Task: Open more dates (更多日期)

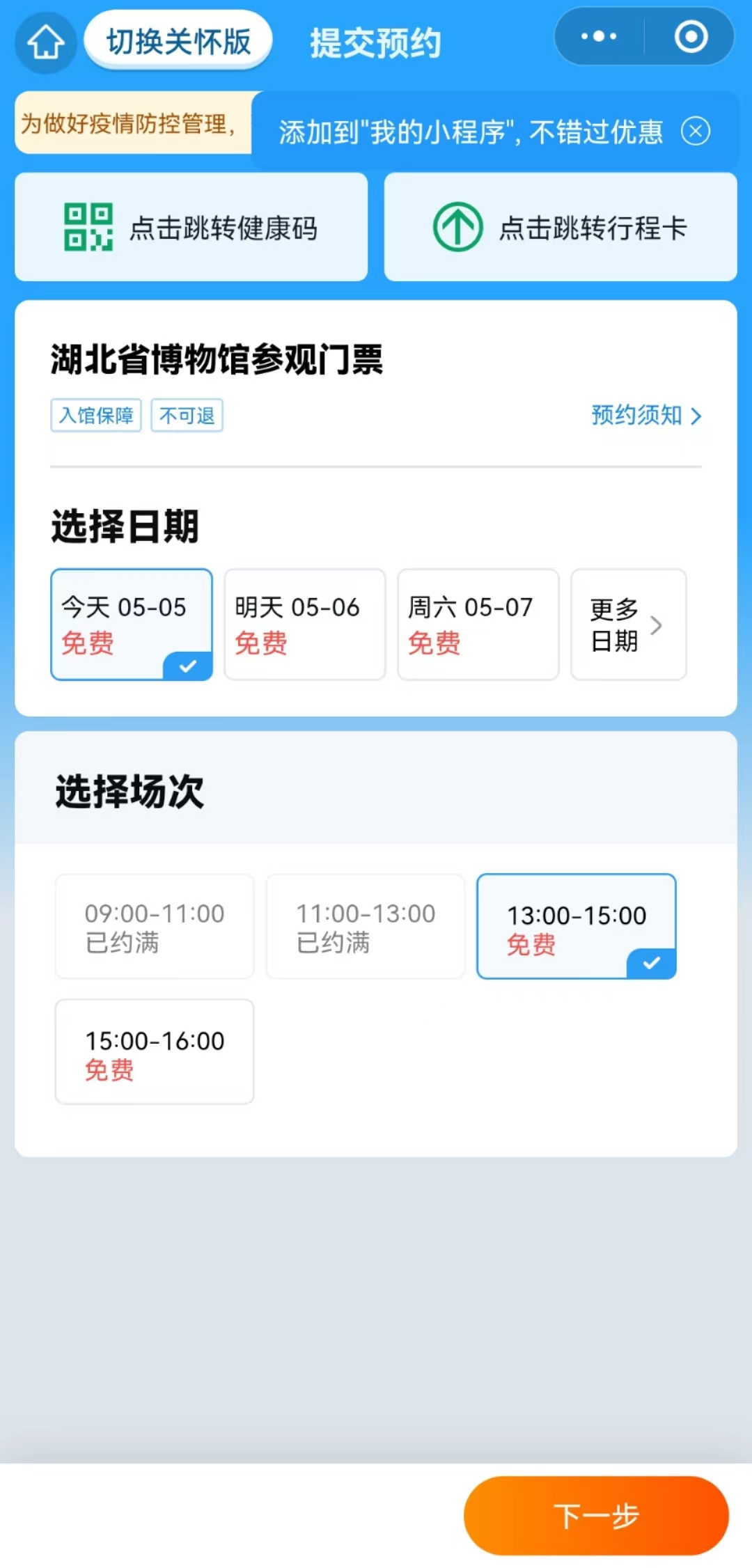Action: tap(628, 625)
